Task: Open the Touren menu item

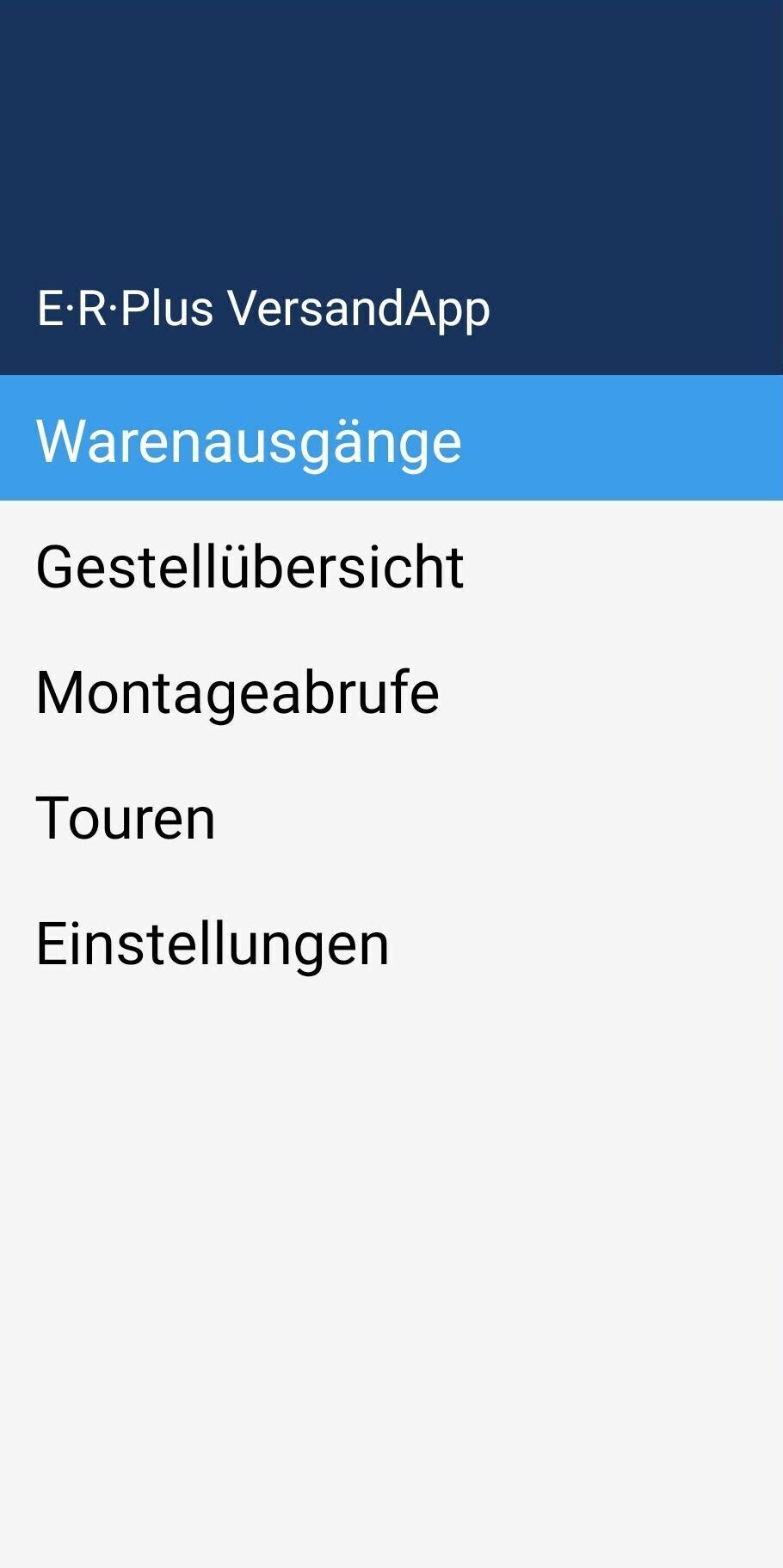Action: tap(126, 817)
